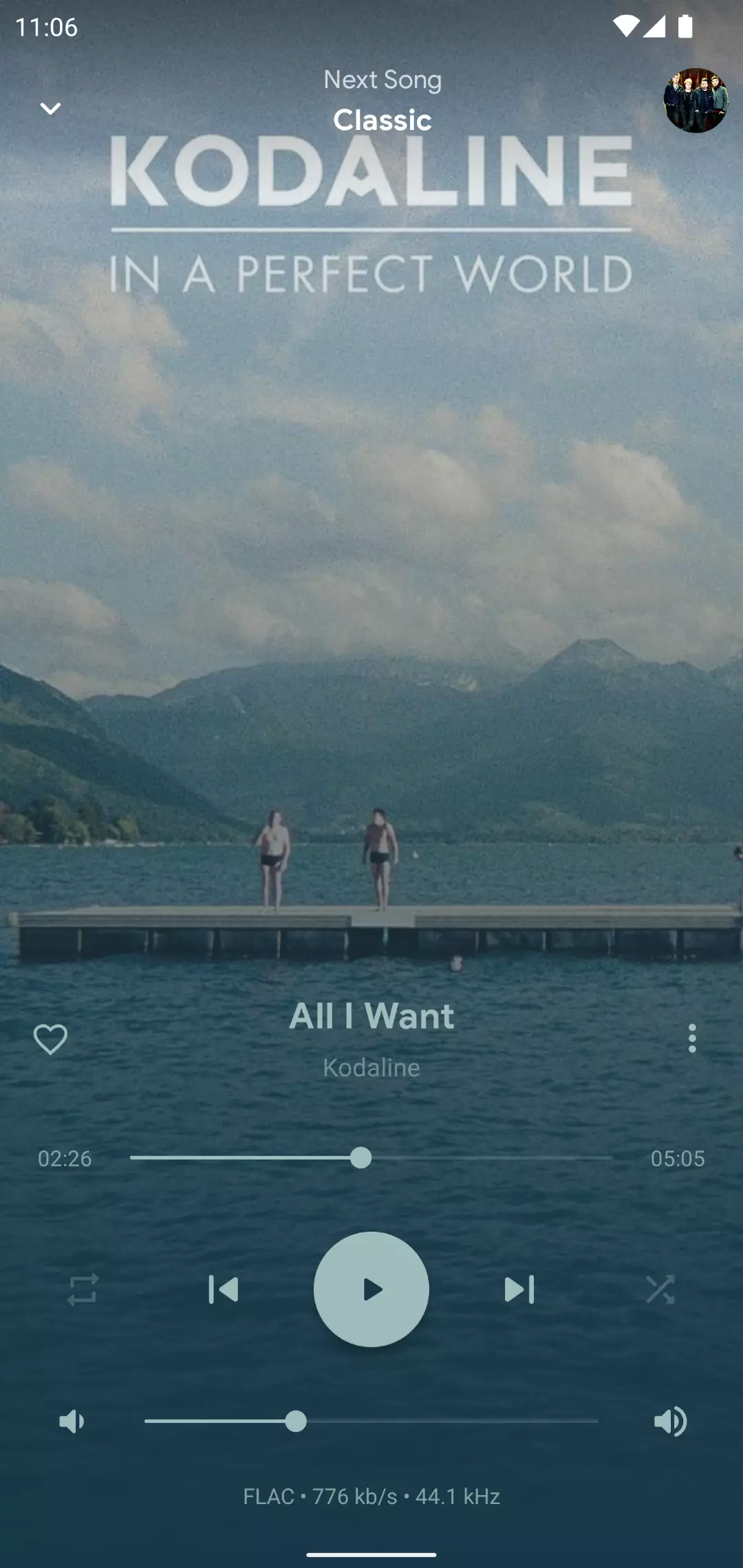Collapse the player with the down chevron

pyautogui.click(x=50, y=109)
